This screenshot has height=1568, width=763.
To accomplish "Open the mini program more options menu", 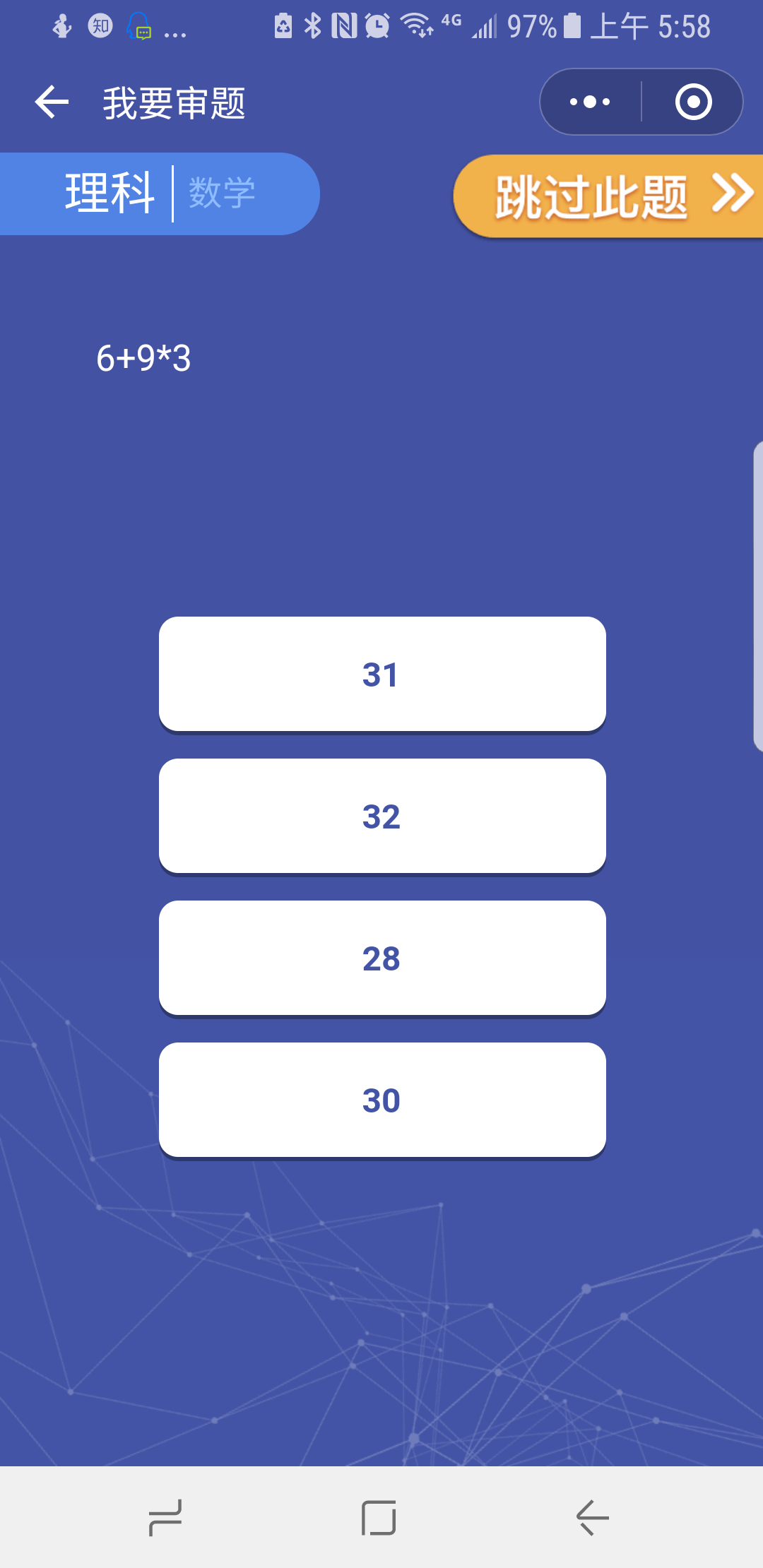I will [591, 102].
